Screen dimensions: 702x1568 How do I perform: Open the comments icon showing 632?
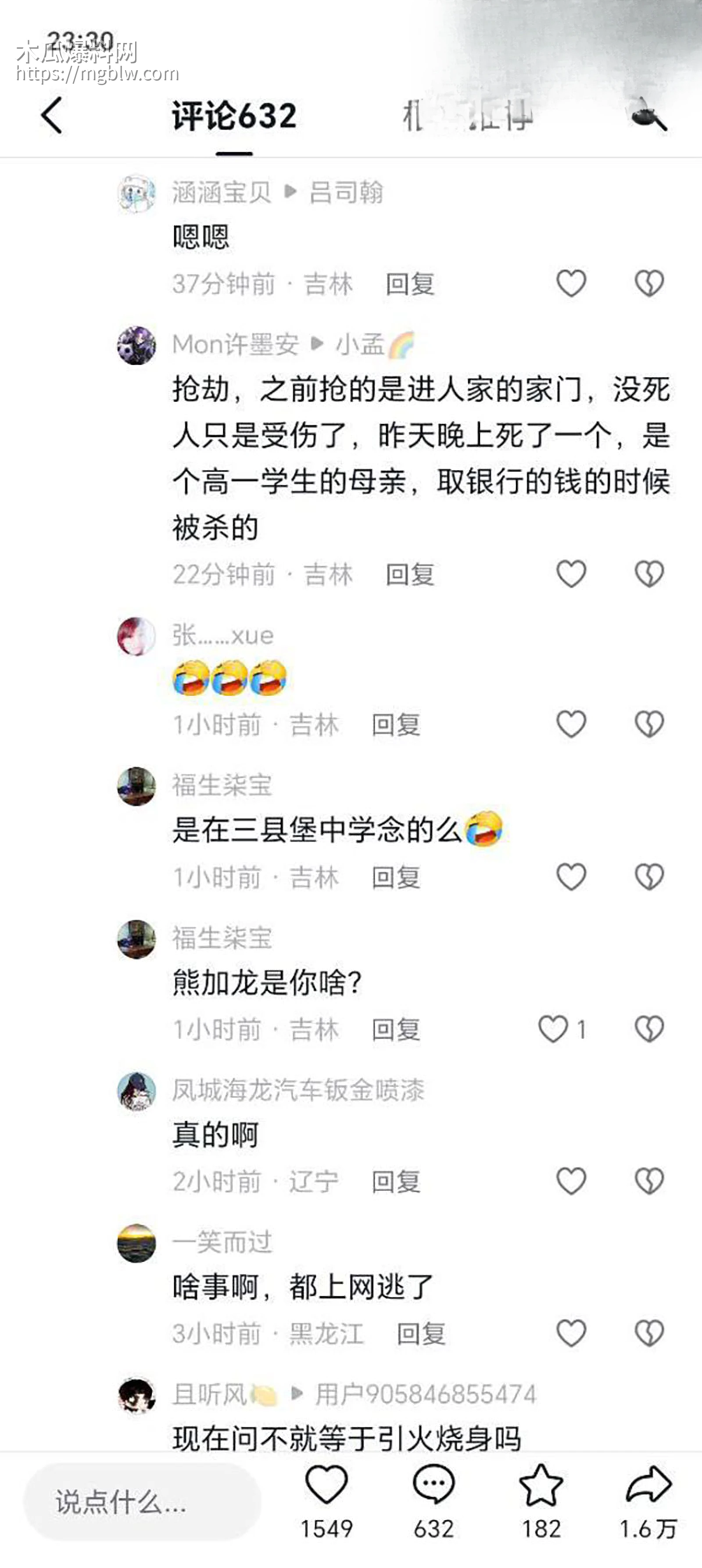click(x=433, y=1486)
